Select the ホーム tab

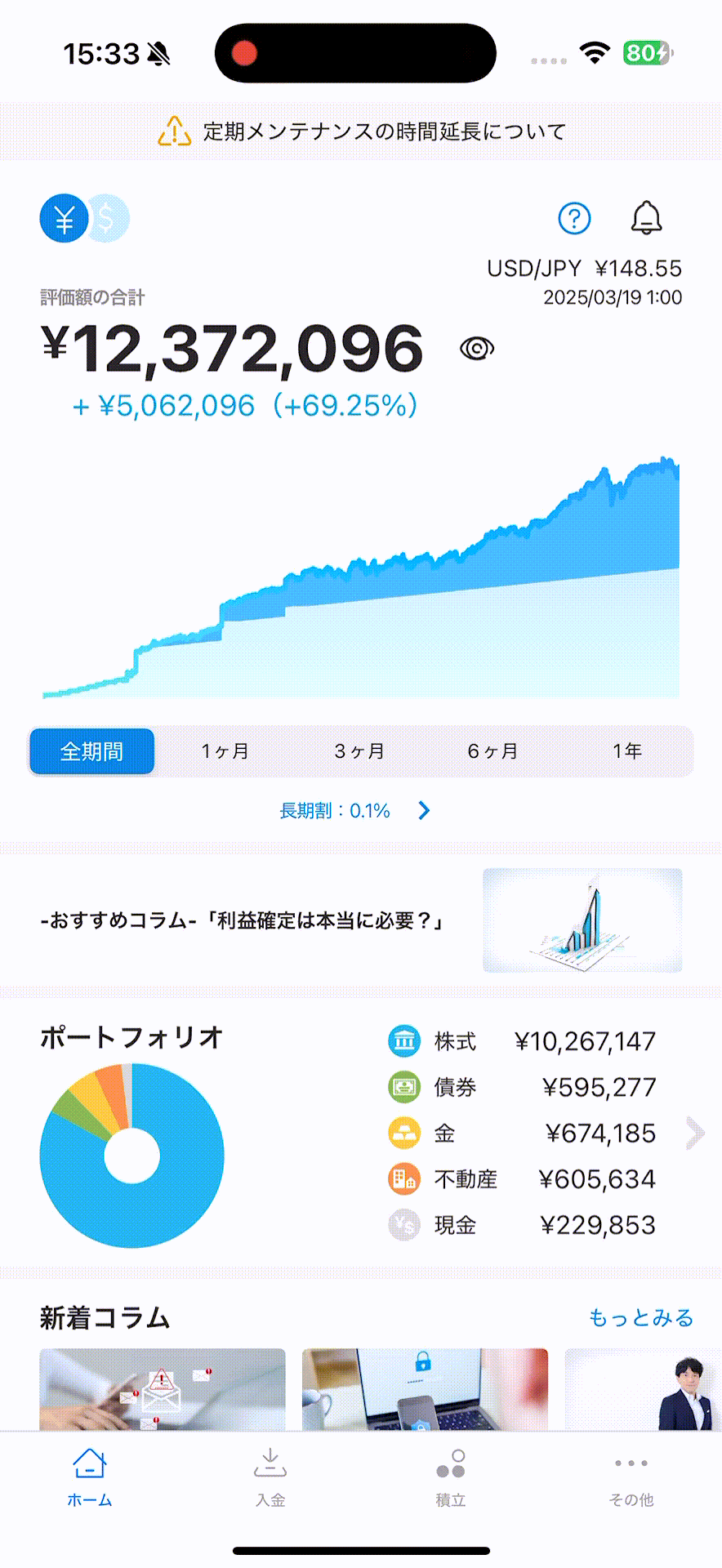tap(90, 1478)
